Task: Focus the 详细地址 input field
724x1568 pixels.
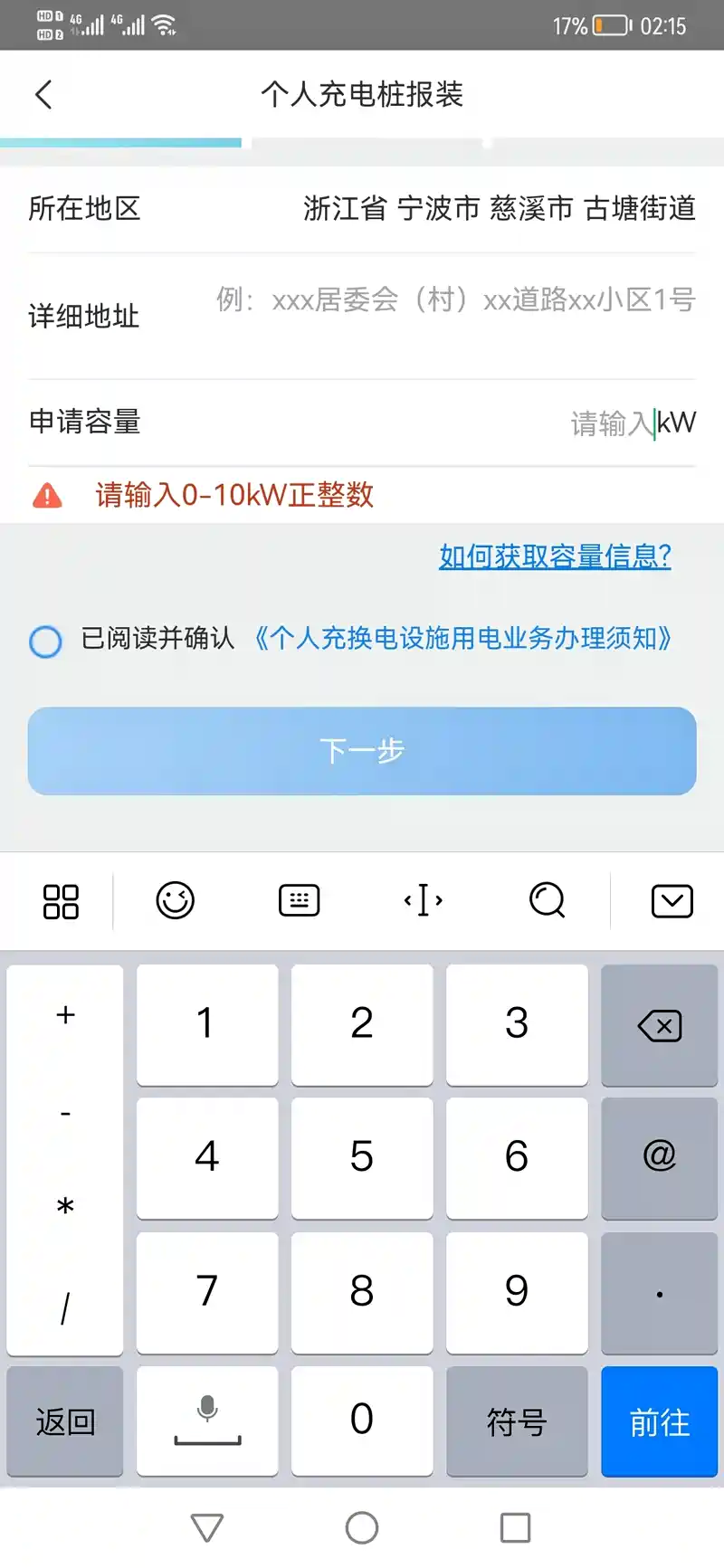Action: [454, 300]
